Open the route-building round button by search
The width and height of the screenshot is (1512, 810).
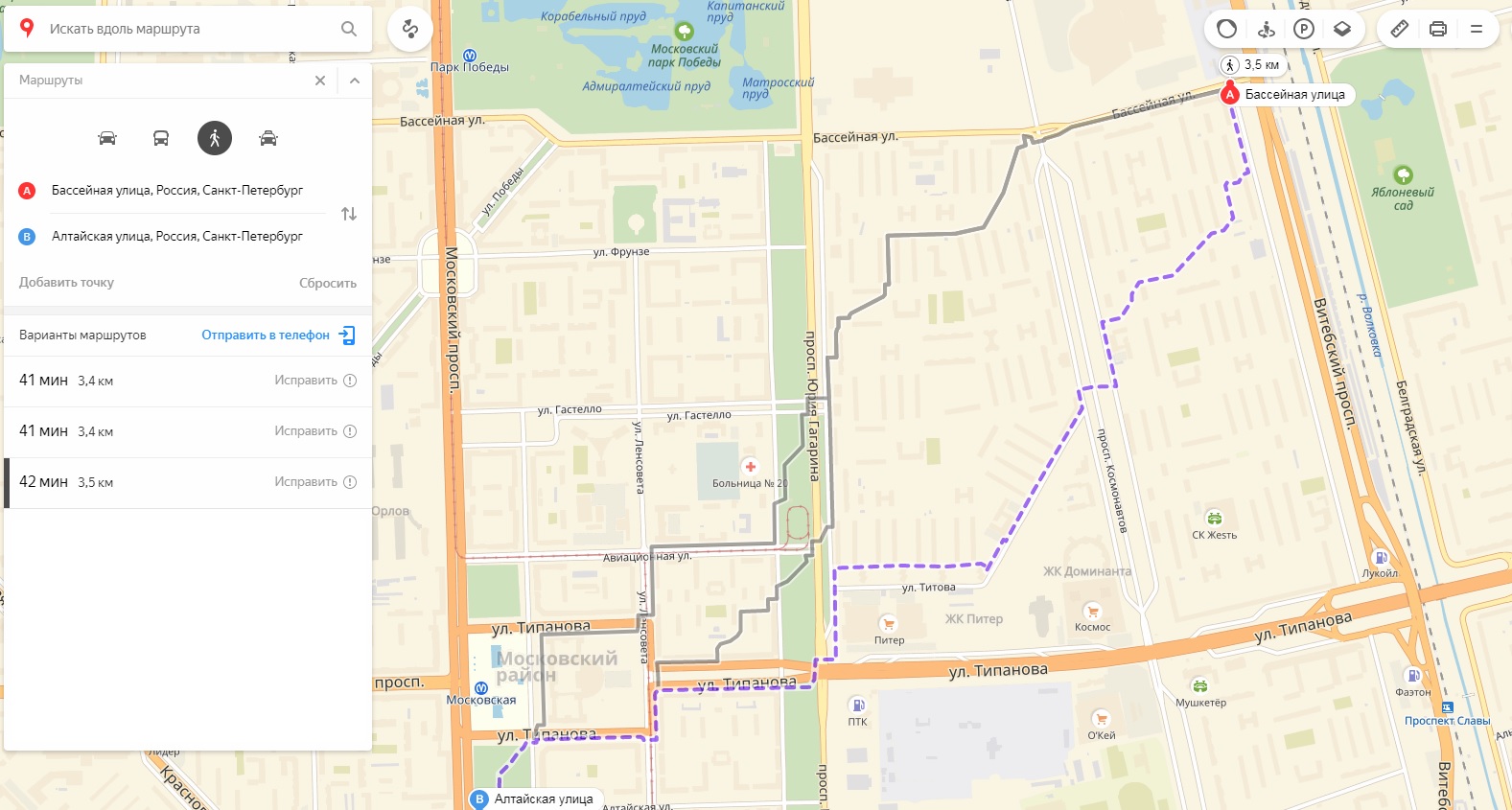pyautogui.click(x=410, y=29)
